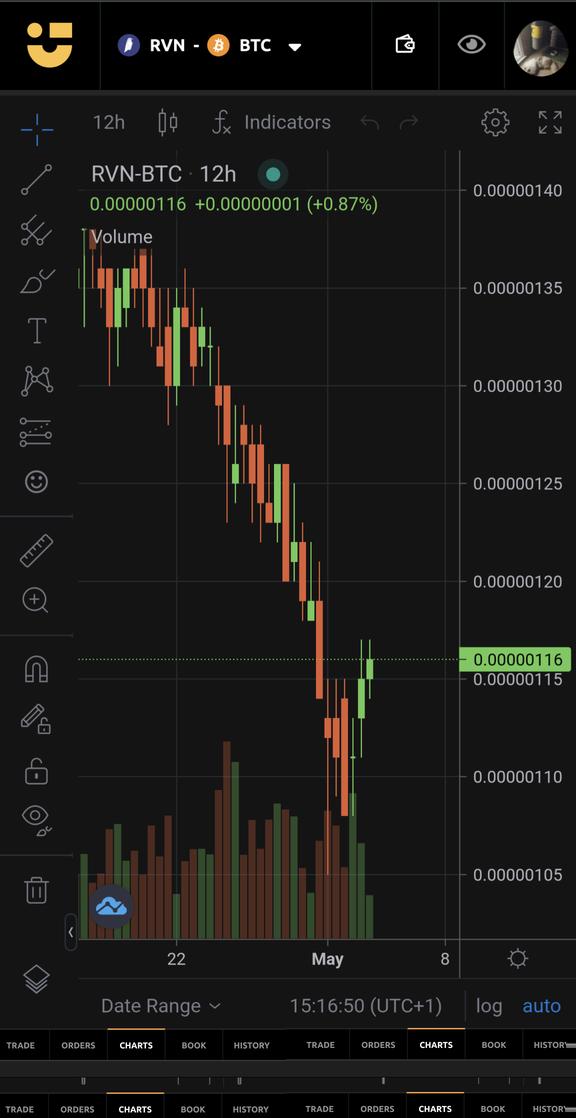Pick the ruler measure tool
Viewport: 576px width, 1118px height.
tap(36, 550)
